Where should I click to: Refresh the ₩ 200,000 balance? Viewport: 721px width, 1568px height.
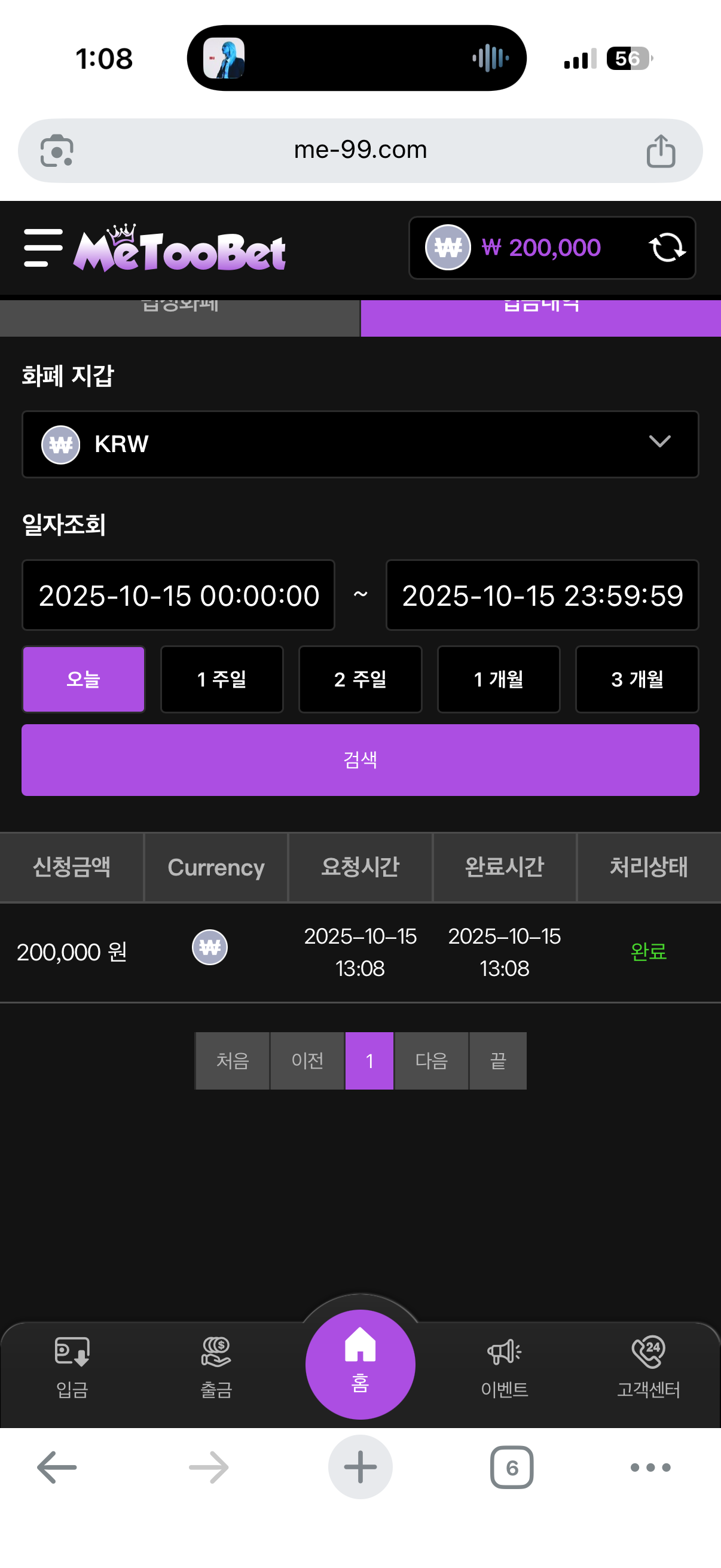coord(667,248)
